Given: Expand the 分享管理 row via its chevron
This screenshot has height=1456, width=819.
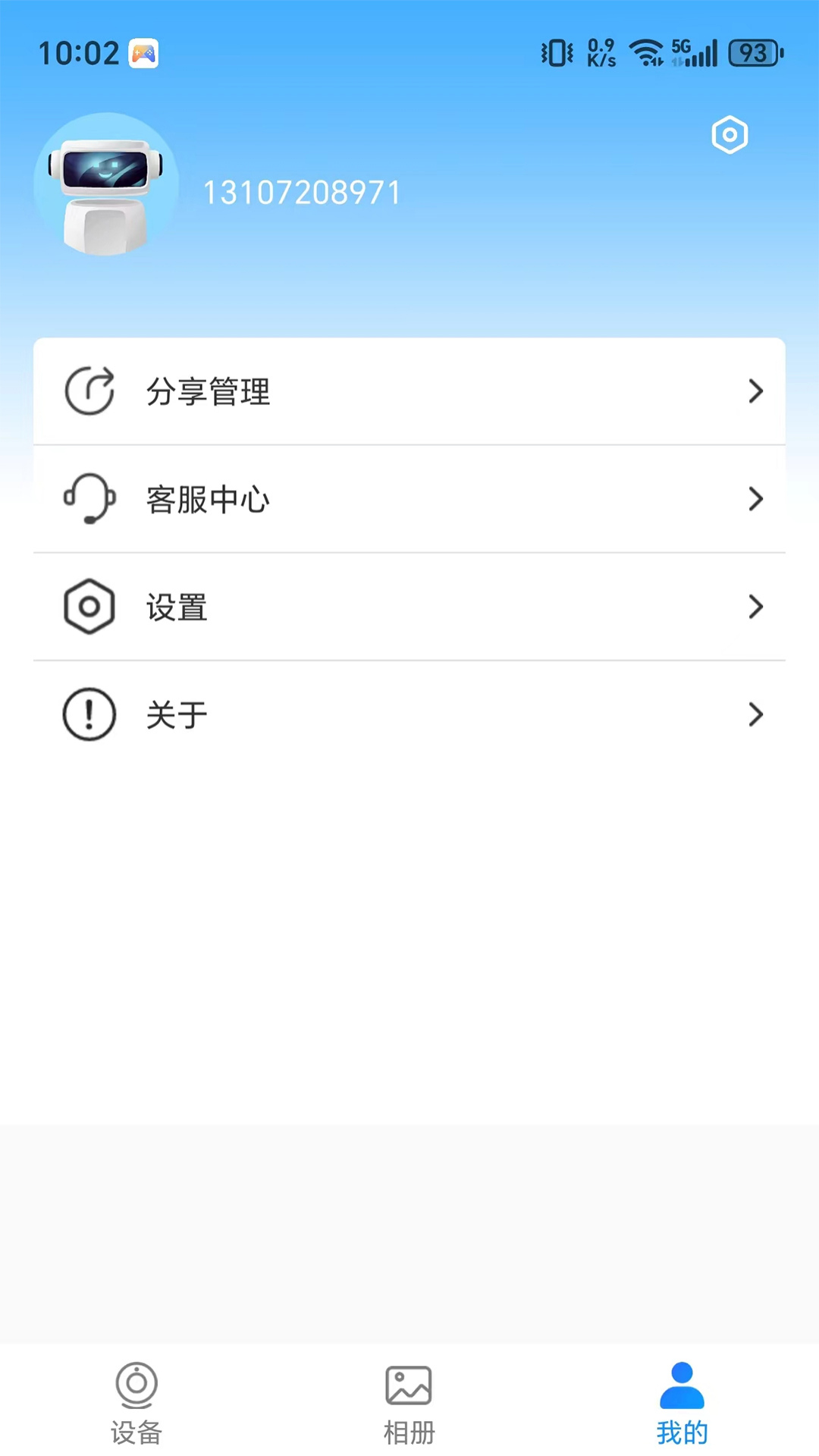Looking at the screenshot, I should [x=755, y=391].
